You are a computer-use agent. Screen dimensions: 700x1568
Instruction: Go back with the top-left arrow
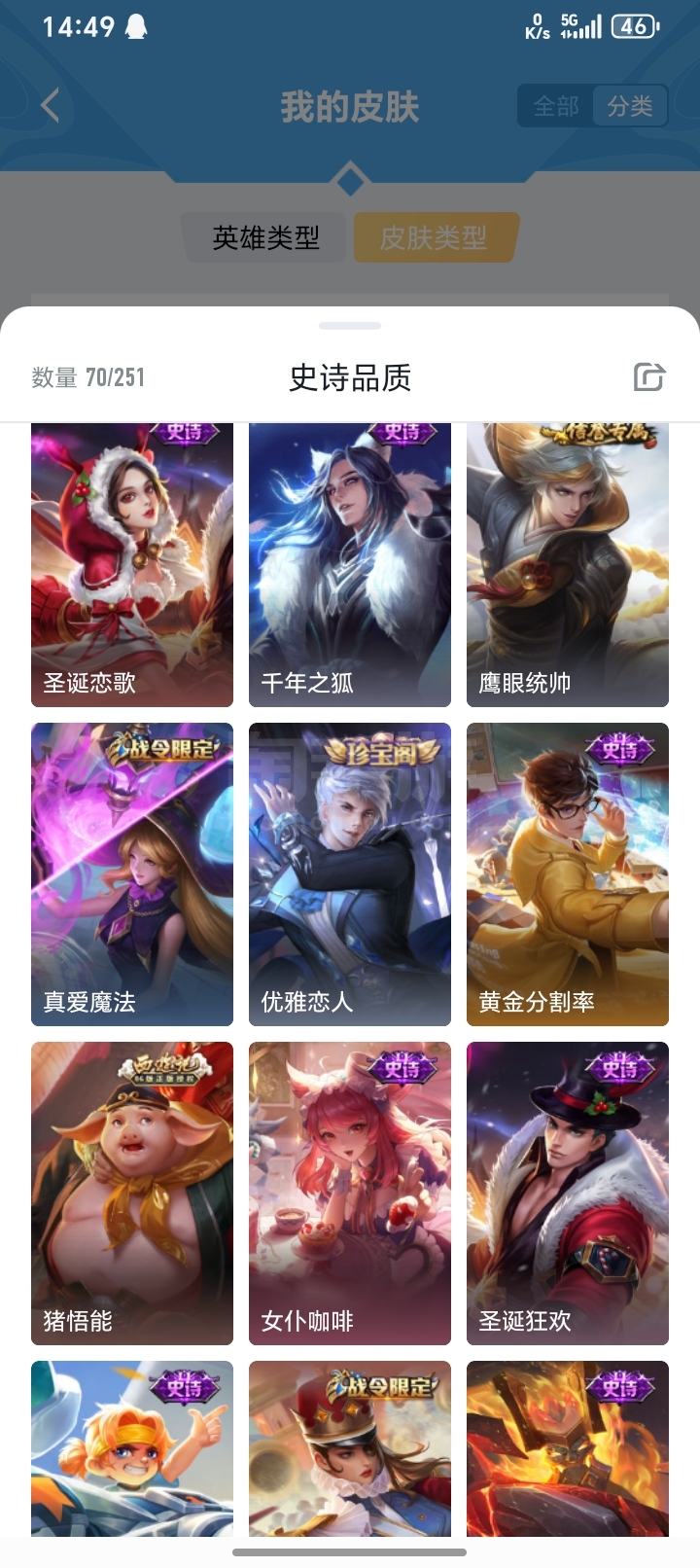pyautogui.click(x=51, y=106)
